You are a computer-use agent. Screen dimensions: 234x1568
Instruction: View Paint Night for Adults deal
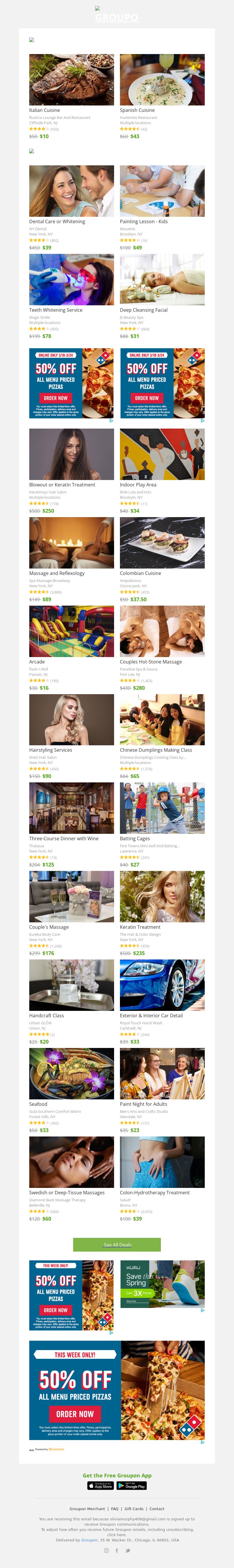[x=162, y=1073]
